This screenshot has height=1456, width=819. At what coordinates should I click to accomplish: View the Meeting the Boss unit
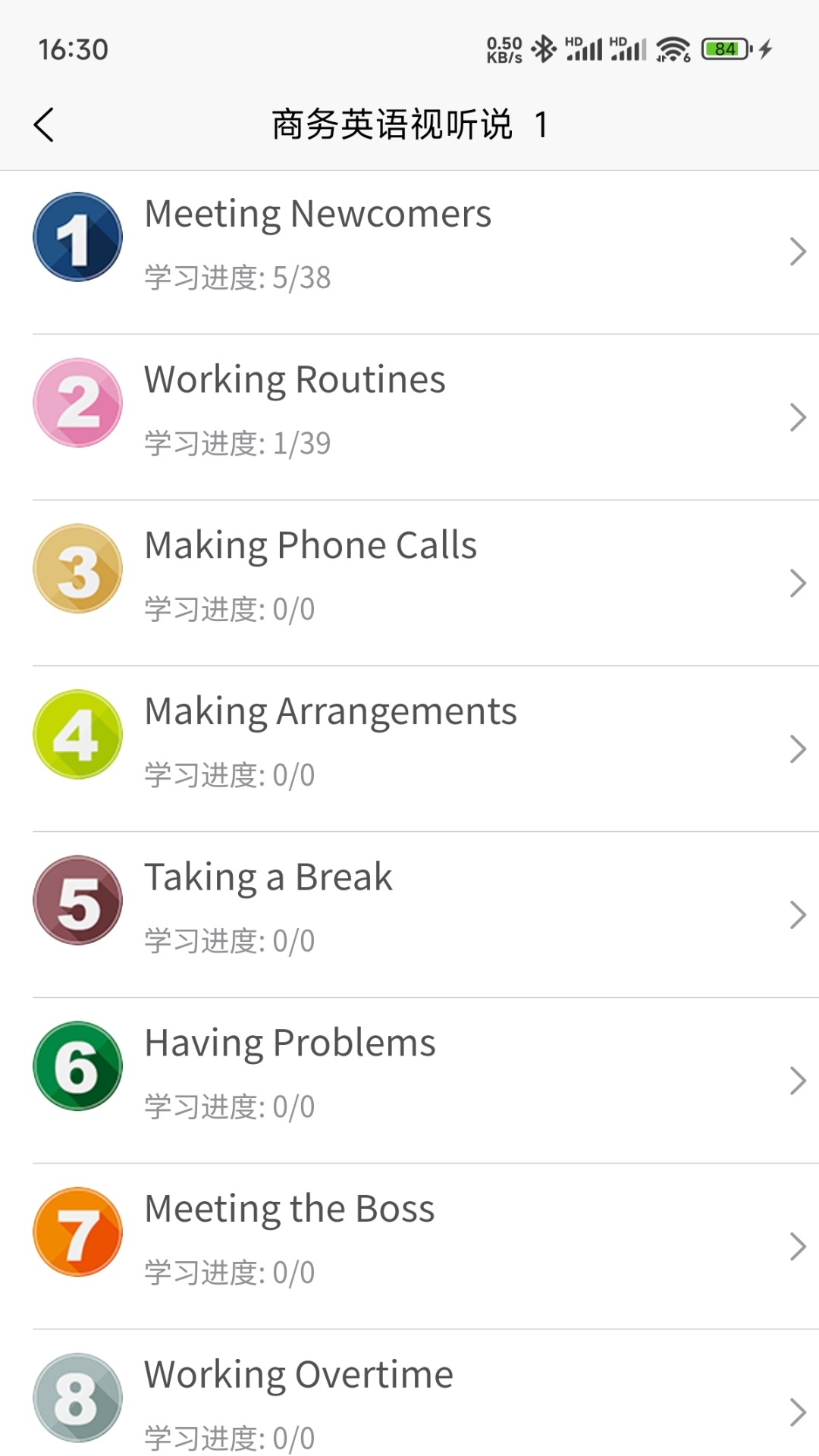409,1246
